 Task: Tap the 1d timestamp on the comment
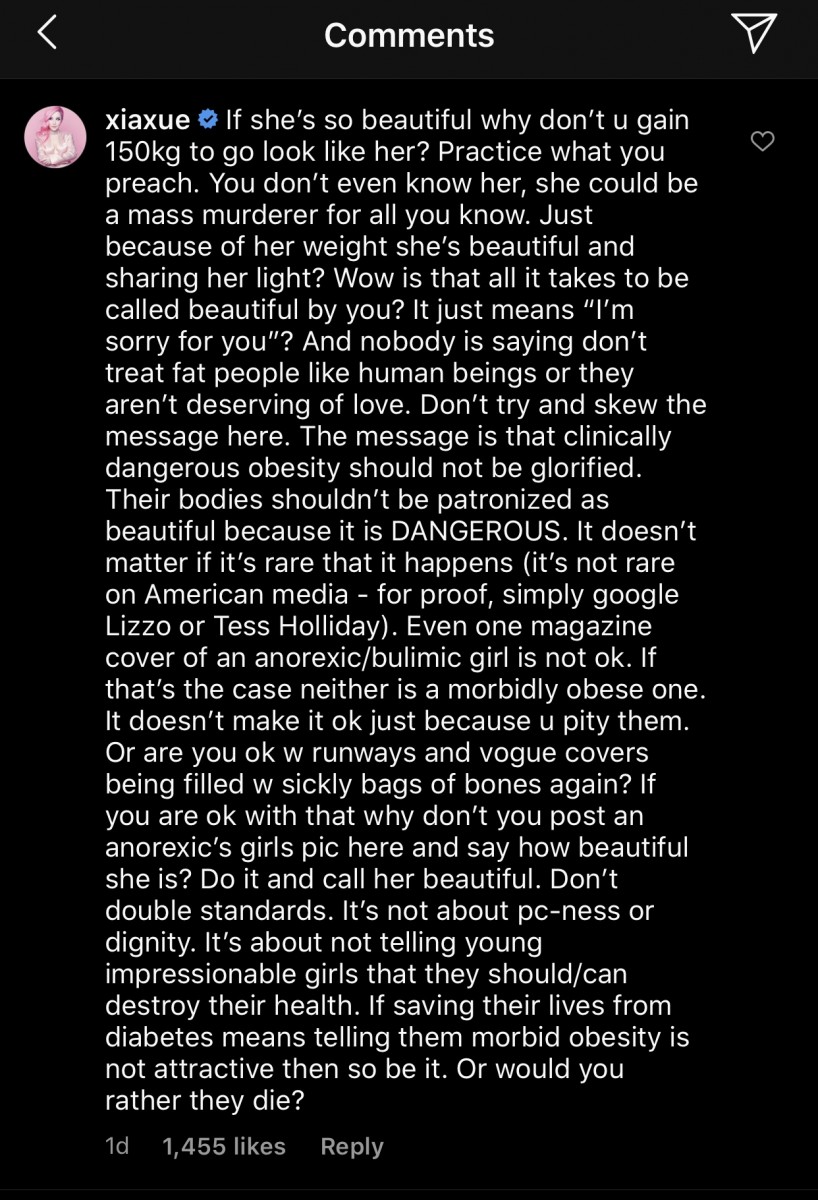(x=117, y=1146)
